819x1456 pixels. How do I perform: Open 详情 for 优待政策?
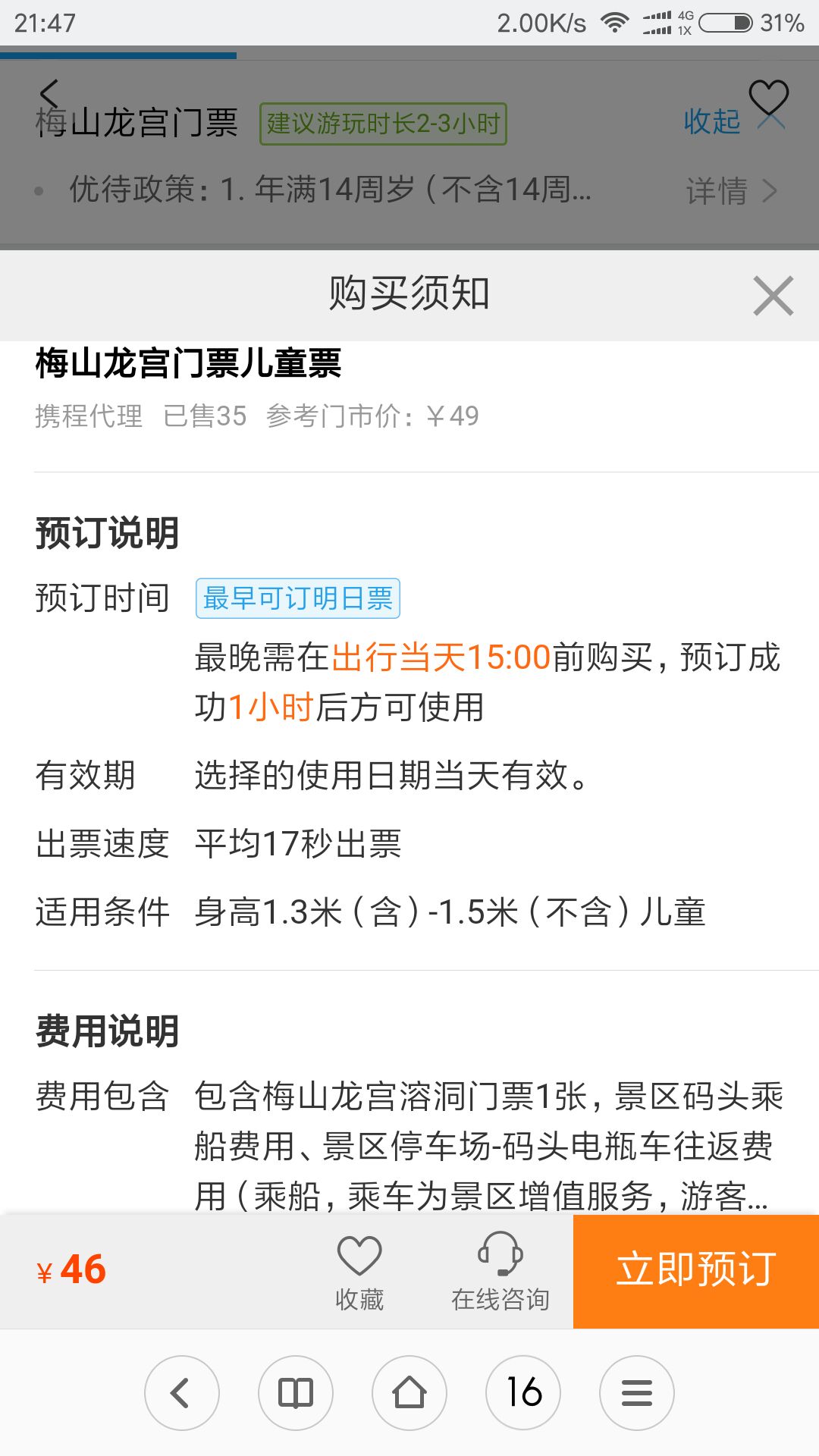tap(730, 191)
